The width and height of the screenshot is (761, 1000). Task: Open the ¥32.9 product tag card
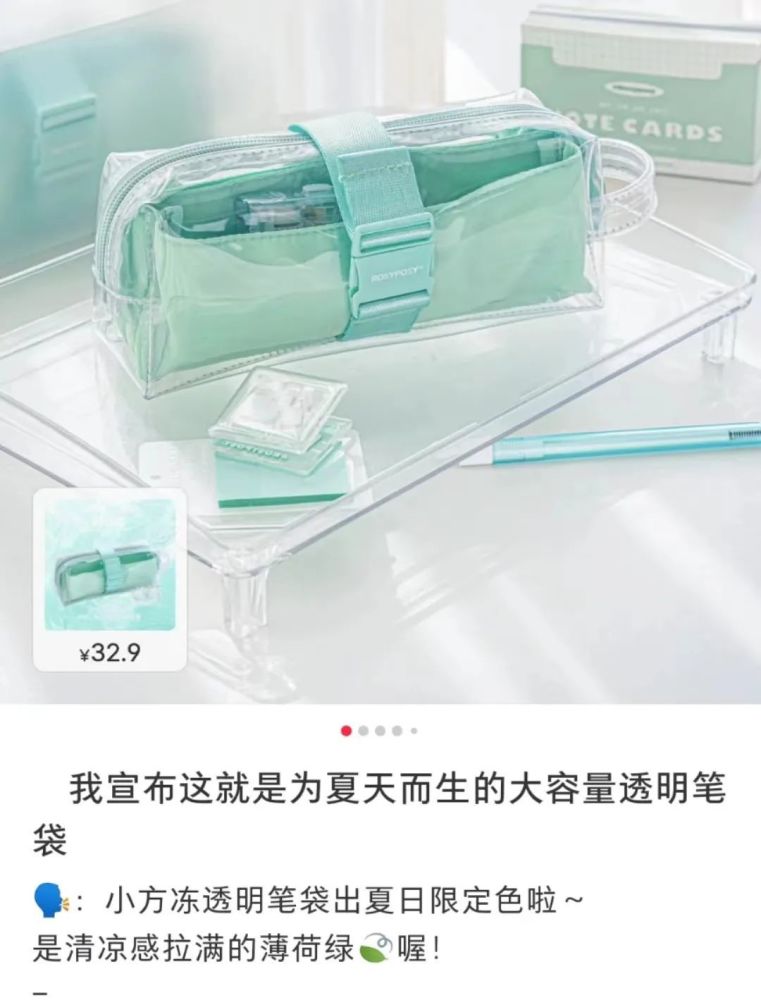(x=109, y=580)
